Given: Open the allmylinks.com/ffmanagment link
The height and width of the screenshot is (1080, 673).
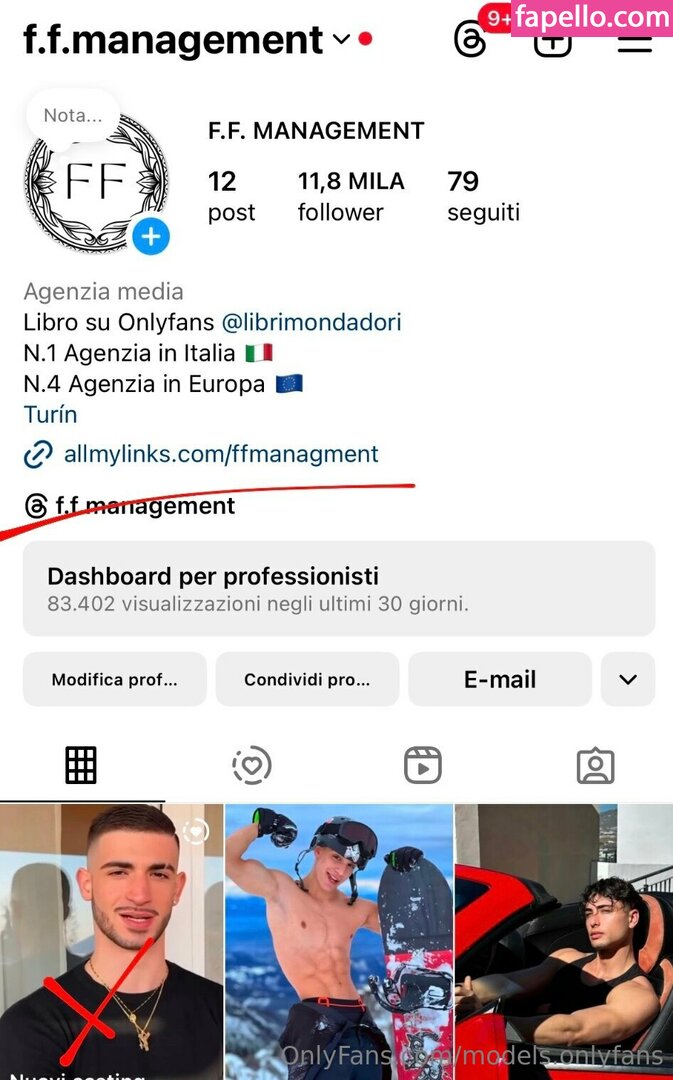Looking at the screenshot, I should coord(221,454).
